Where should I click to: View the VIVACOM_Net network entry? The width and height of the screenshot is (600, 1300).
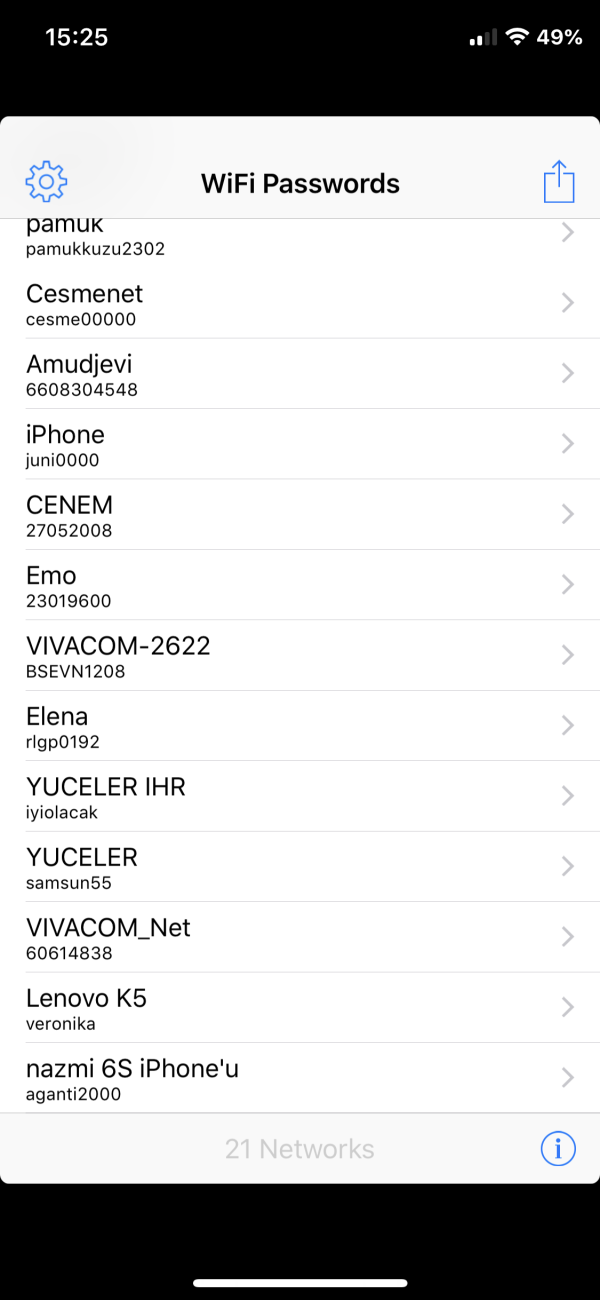pos(300,938)
